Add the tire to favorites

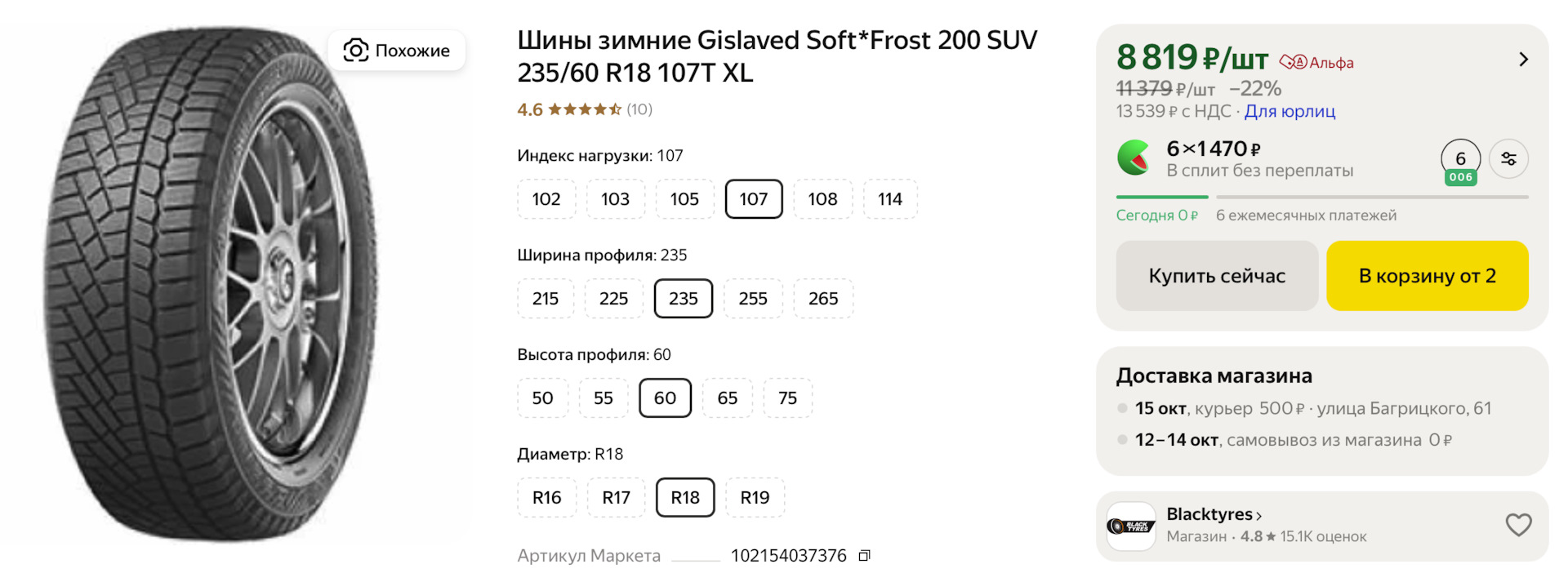(1518, 525)
